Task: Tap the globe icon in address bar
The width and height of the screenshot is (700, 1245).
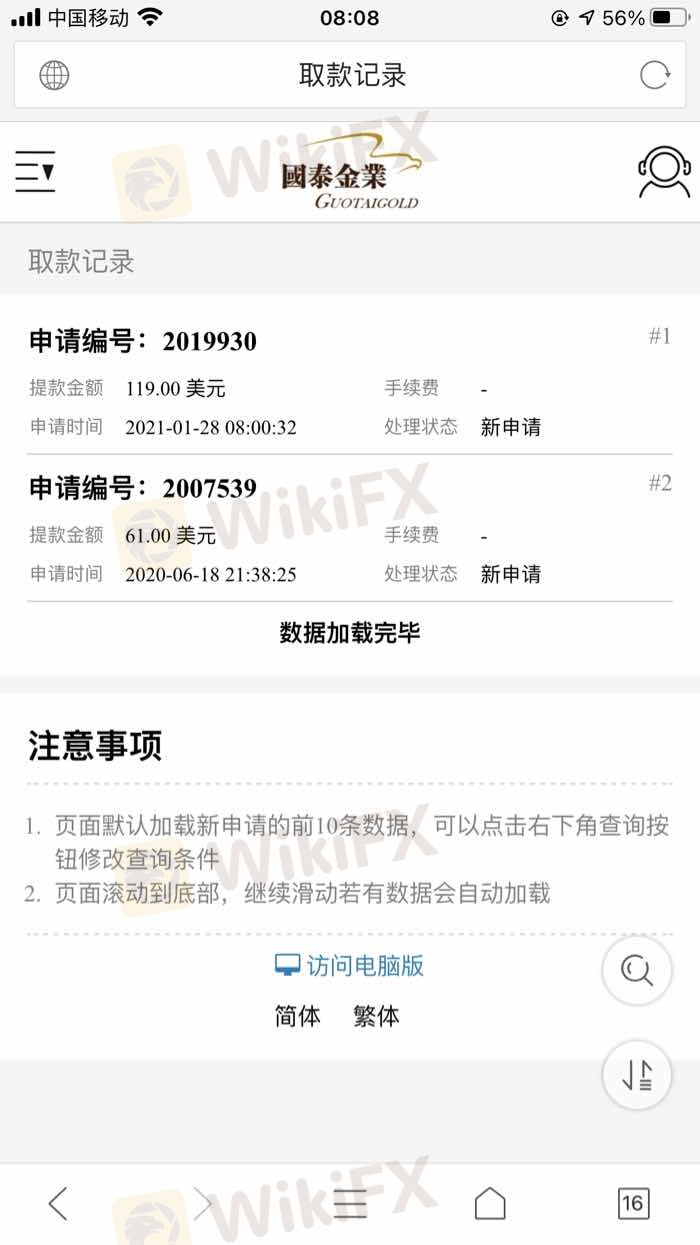Action: click(54, 75)
